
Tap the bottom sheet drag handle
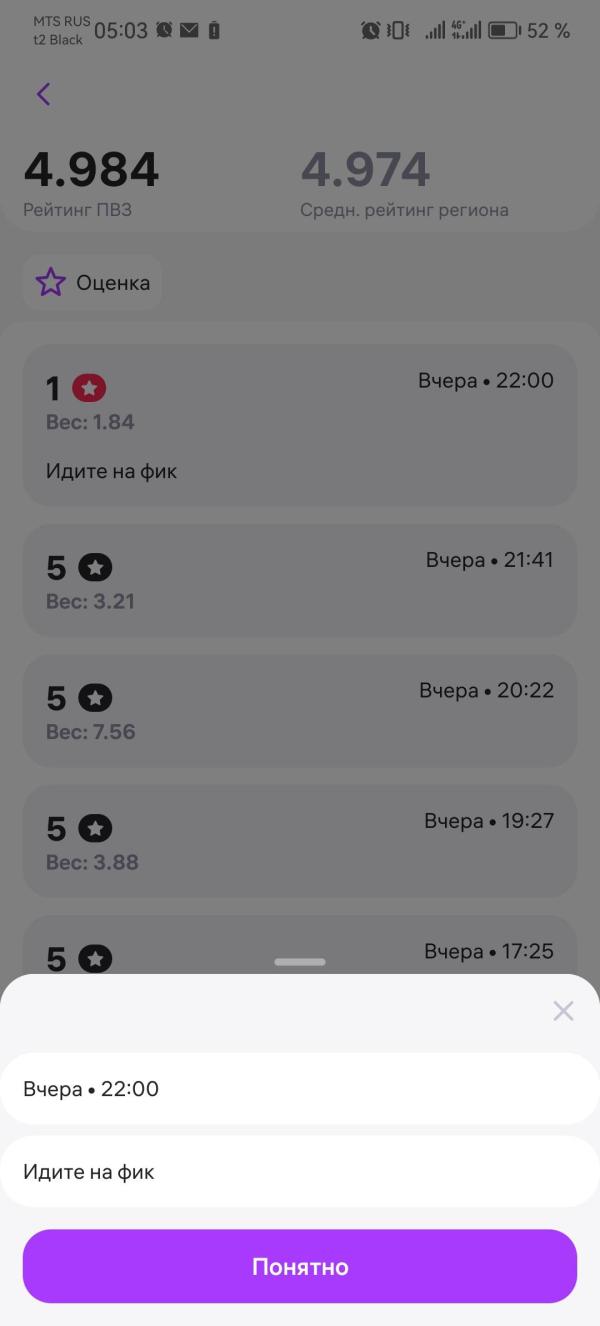click(x=300, y=962)
